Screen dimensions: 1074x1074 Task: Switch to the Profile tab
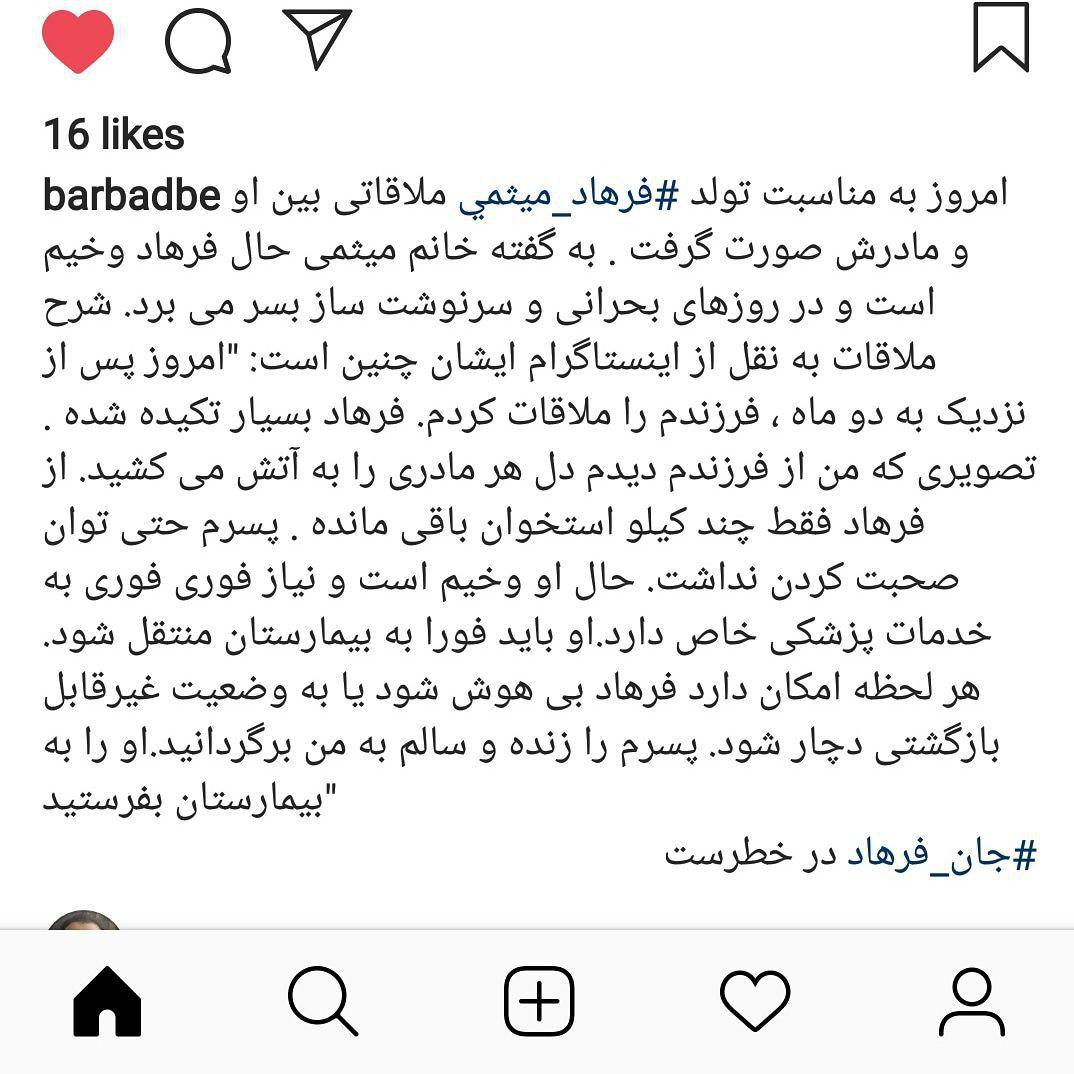tap(971, 1001)
